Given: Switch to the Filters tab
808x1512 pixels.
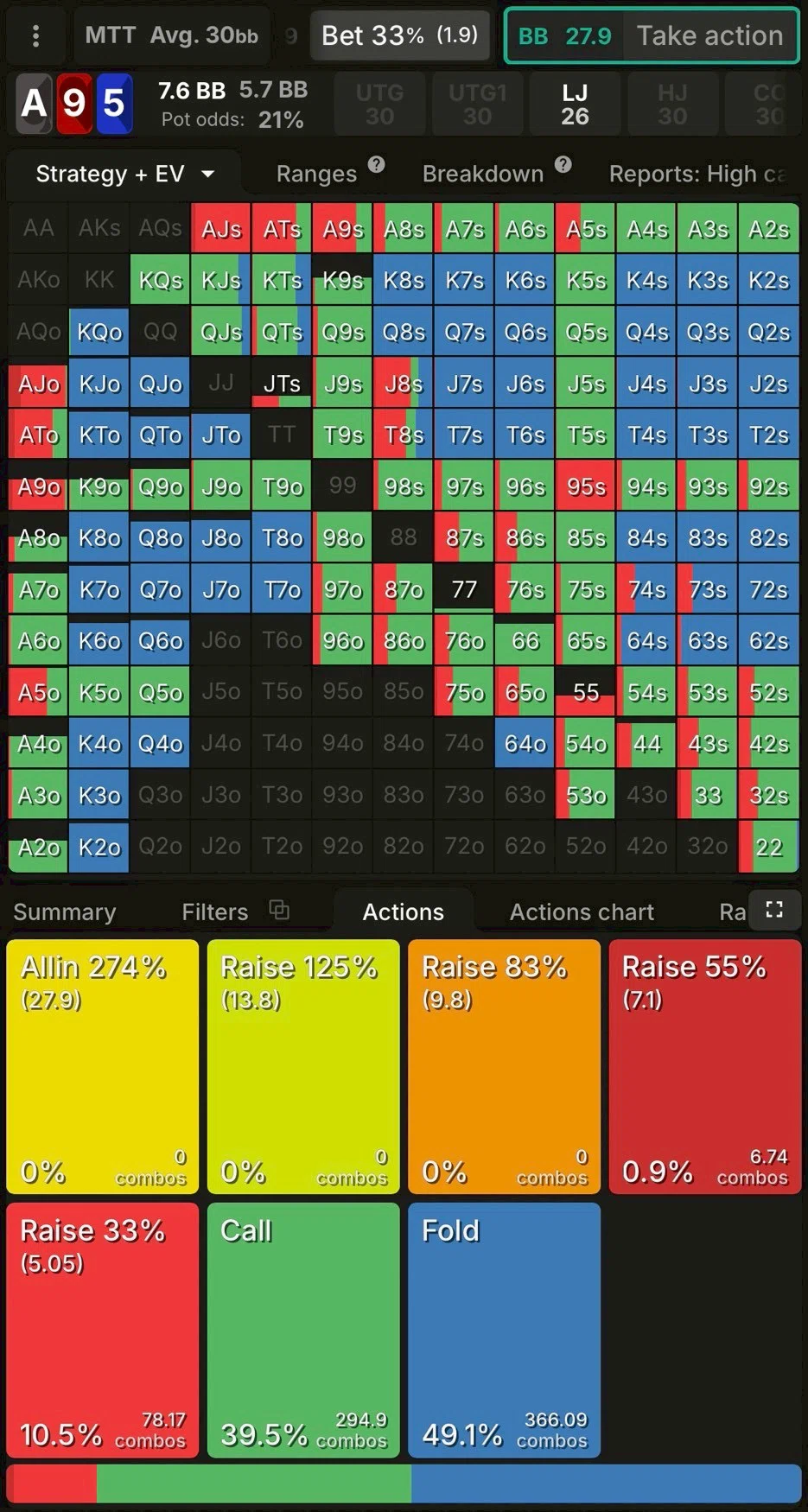Looking at the screenshot, I should coord(215,912).
